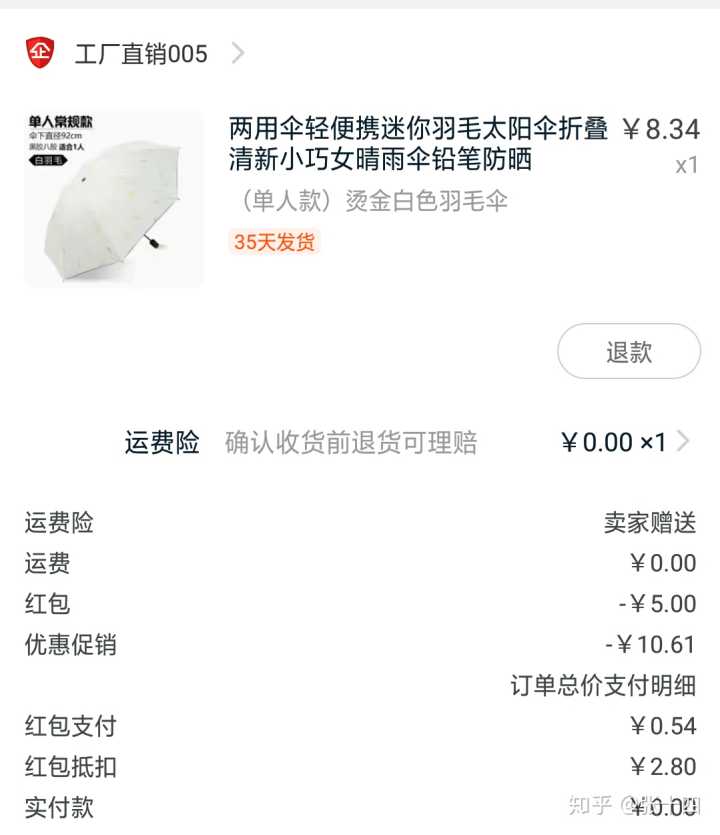Open the feather umbrella product thumbnail
Screen dimensions: 720x835
tap(113, 199)
